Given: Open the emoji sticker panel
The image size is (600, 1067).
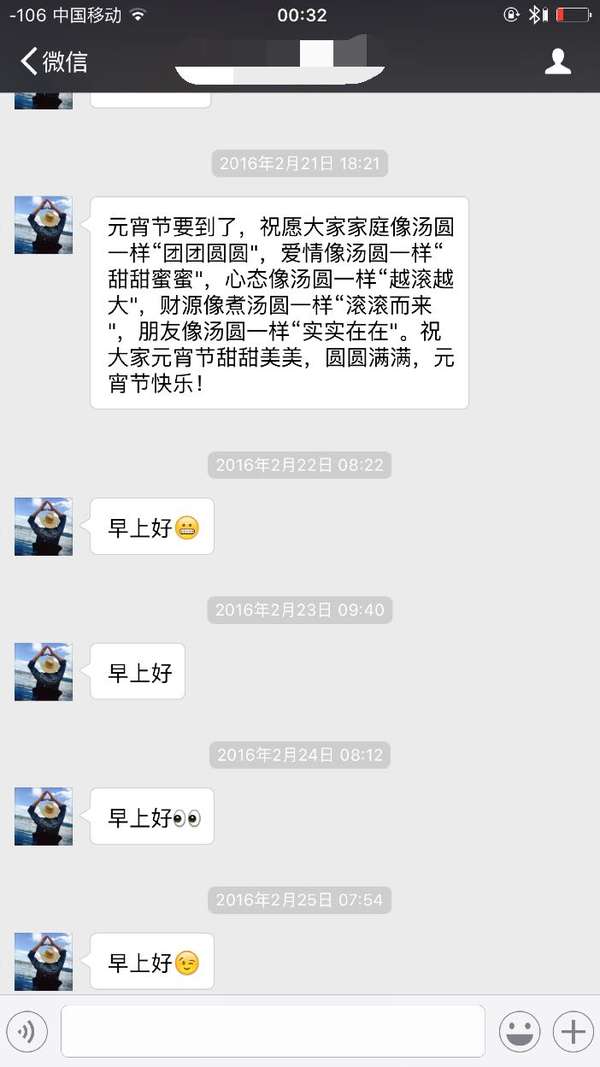Looking at the screenshot, I should (x=519, y=1031).
